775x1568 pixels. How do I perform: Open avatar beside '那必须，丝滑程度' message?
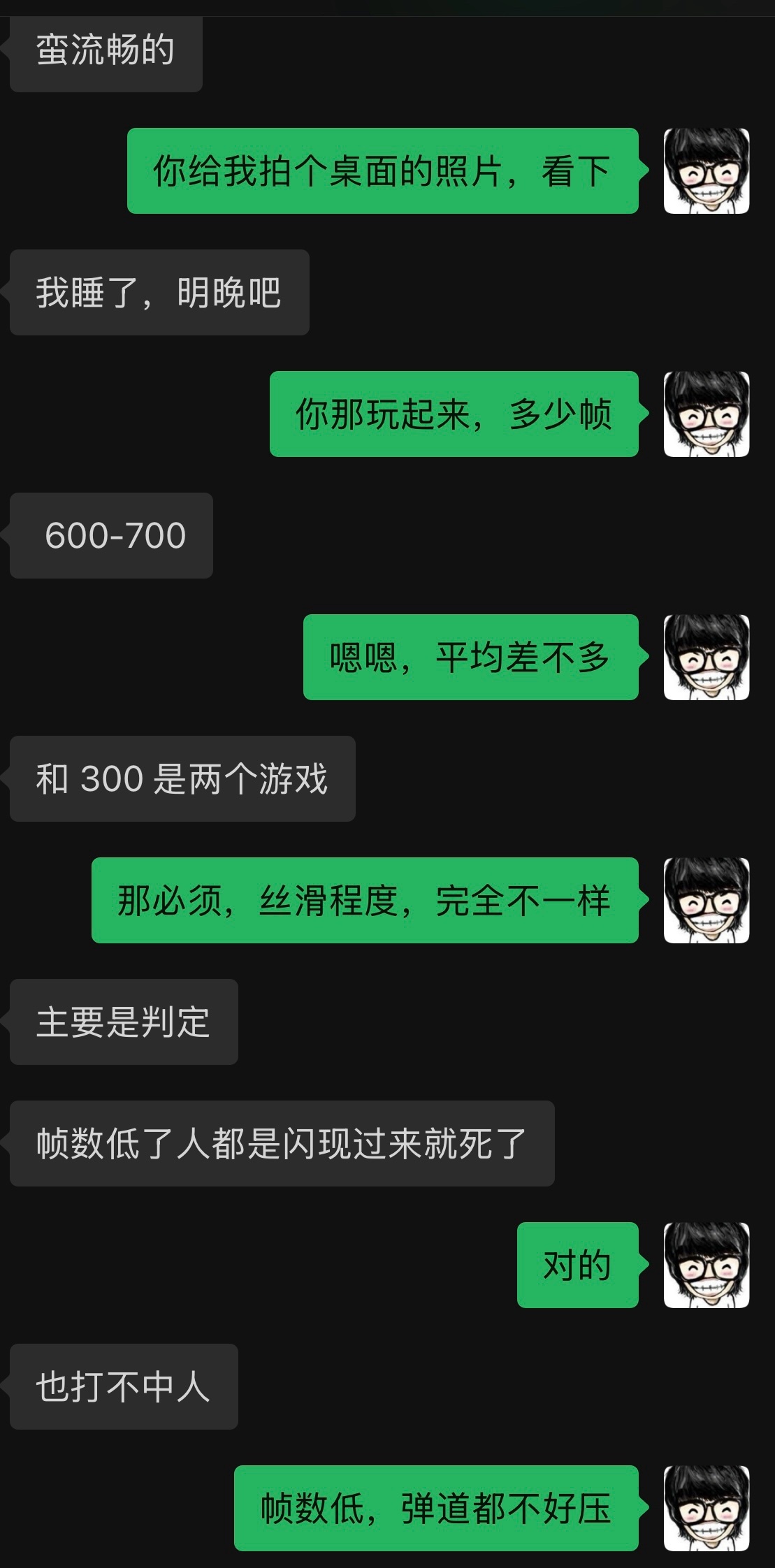point(706,900)
